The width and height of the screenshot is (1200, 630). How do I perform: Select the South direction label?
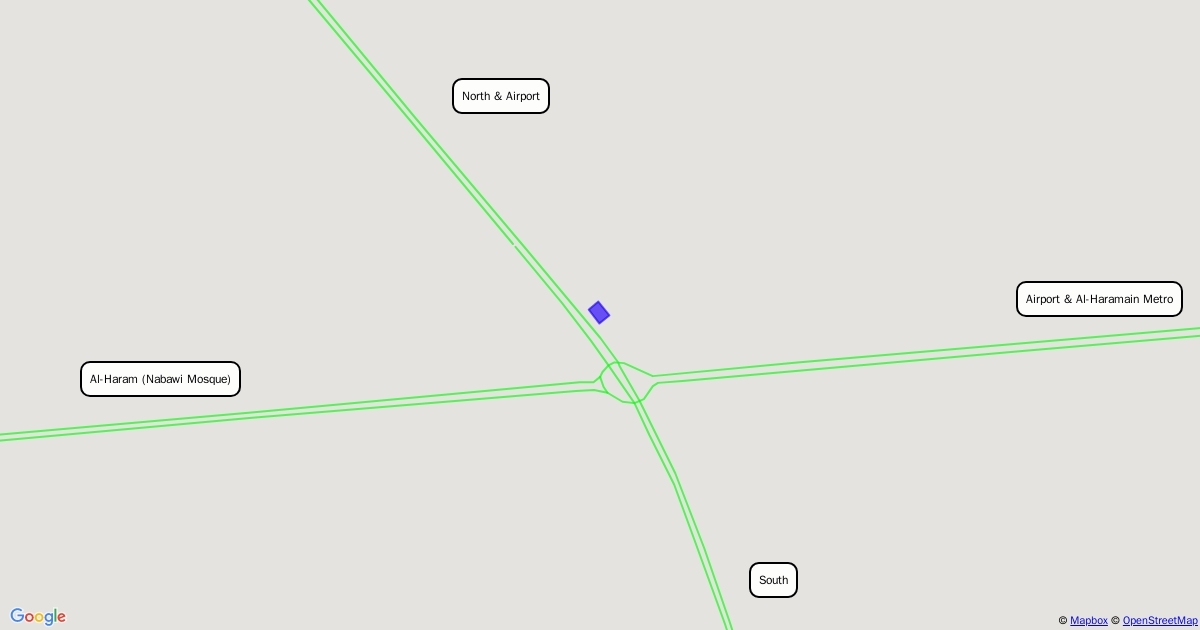coord(773,580)
